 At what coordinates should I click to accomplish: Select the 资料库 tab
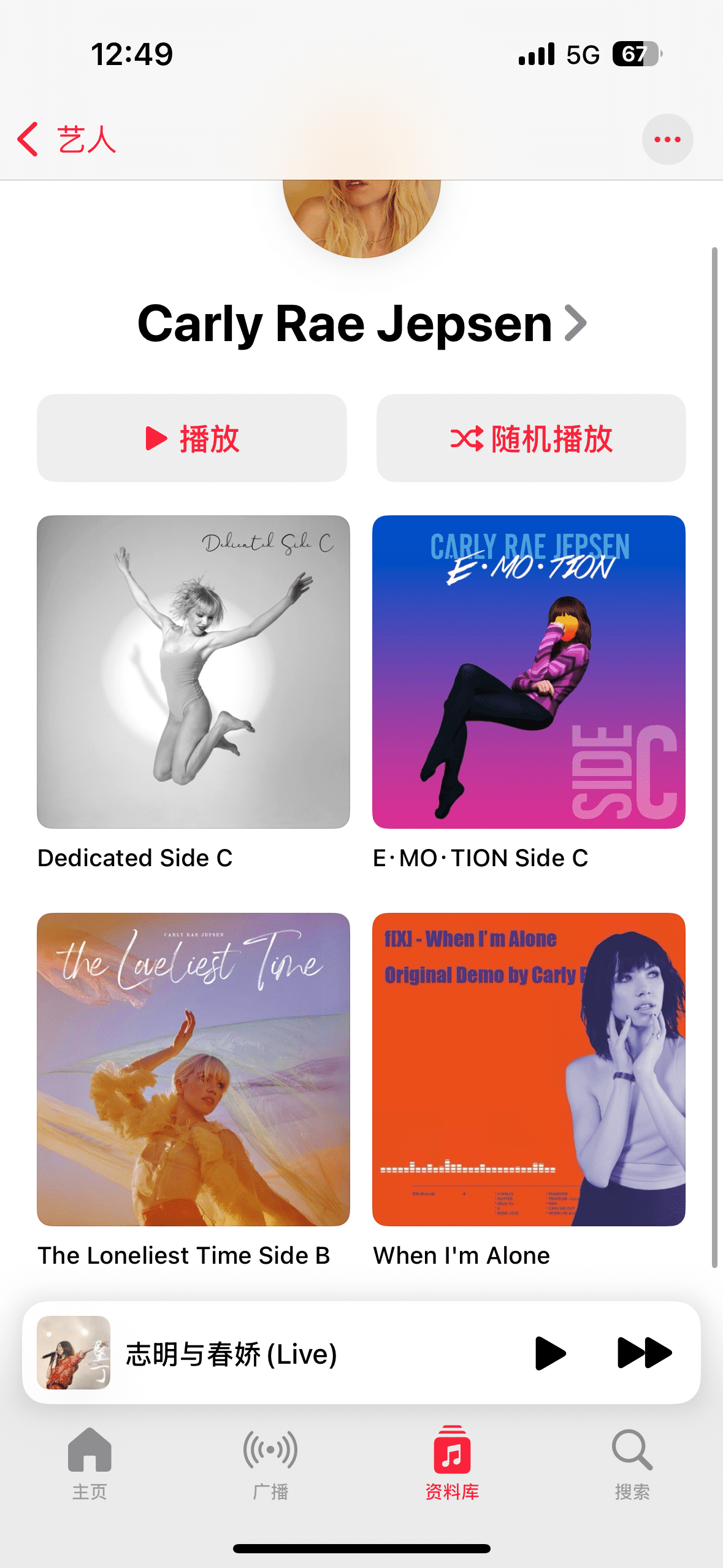point(452,1463)
